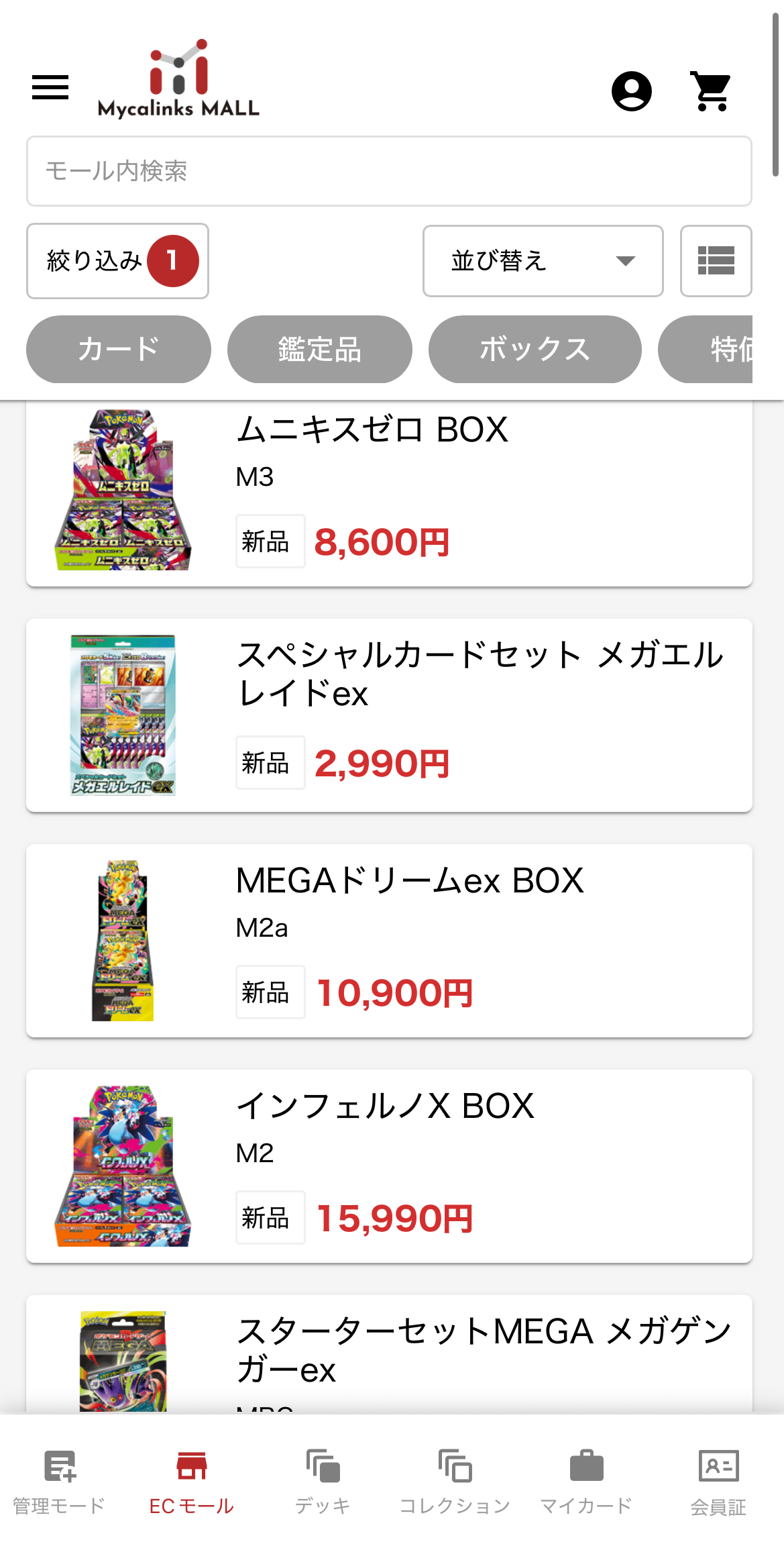
Task: Open the 絞り込み filter panel
Action: (x=118, y=261)
